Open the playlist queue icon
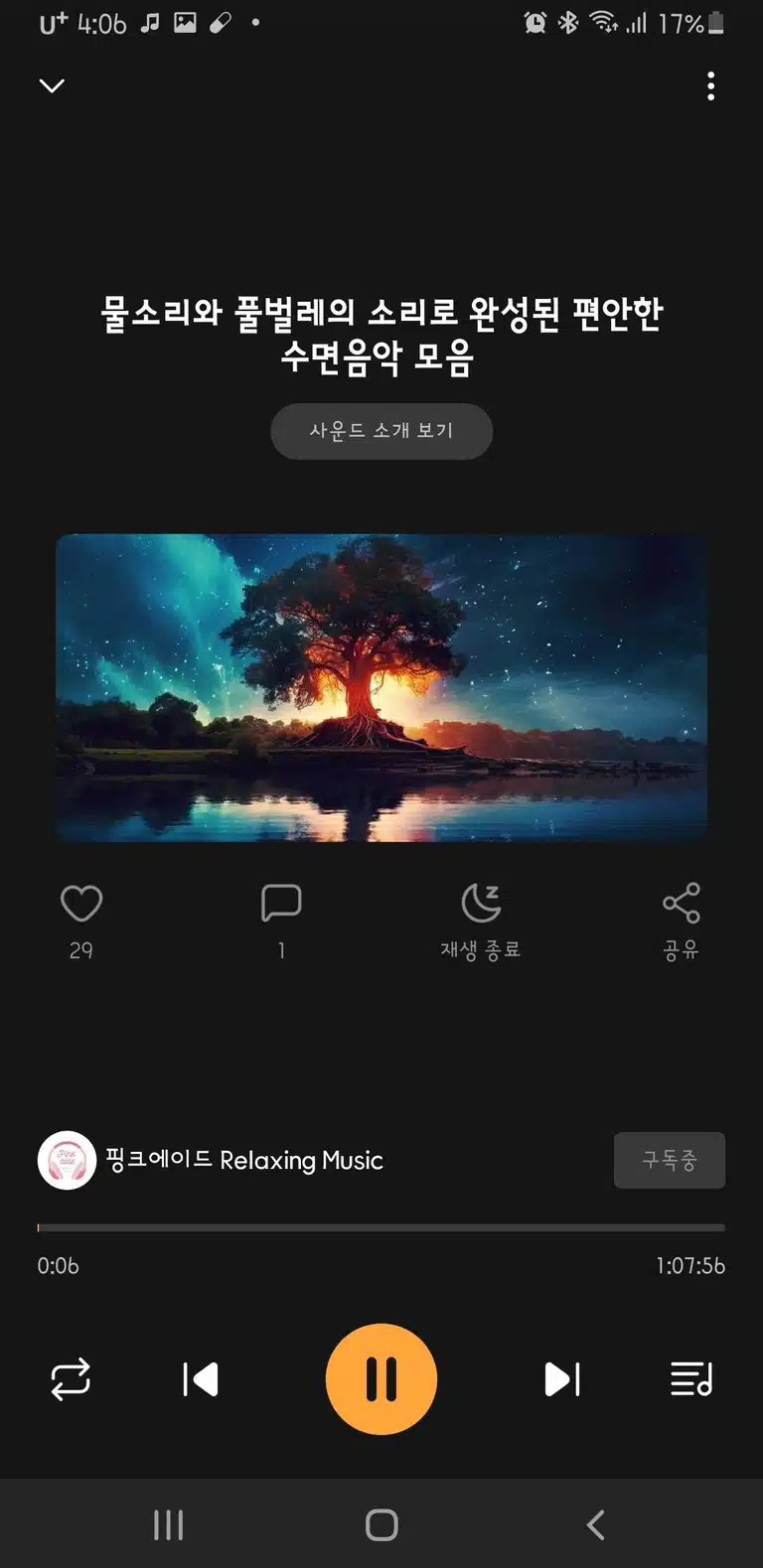Viewport: 763px width, 1568px height. [692, 1379]
